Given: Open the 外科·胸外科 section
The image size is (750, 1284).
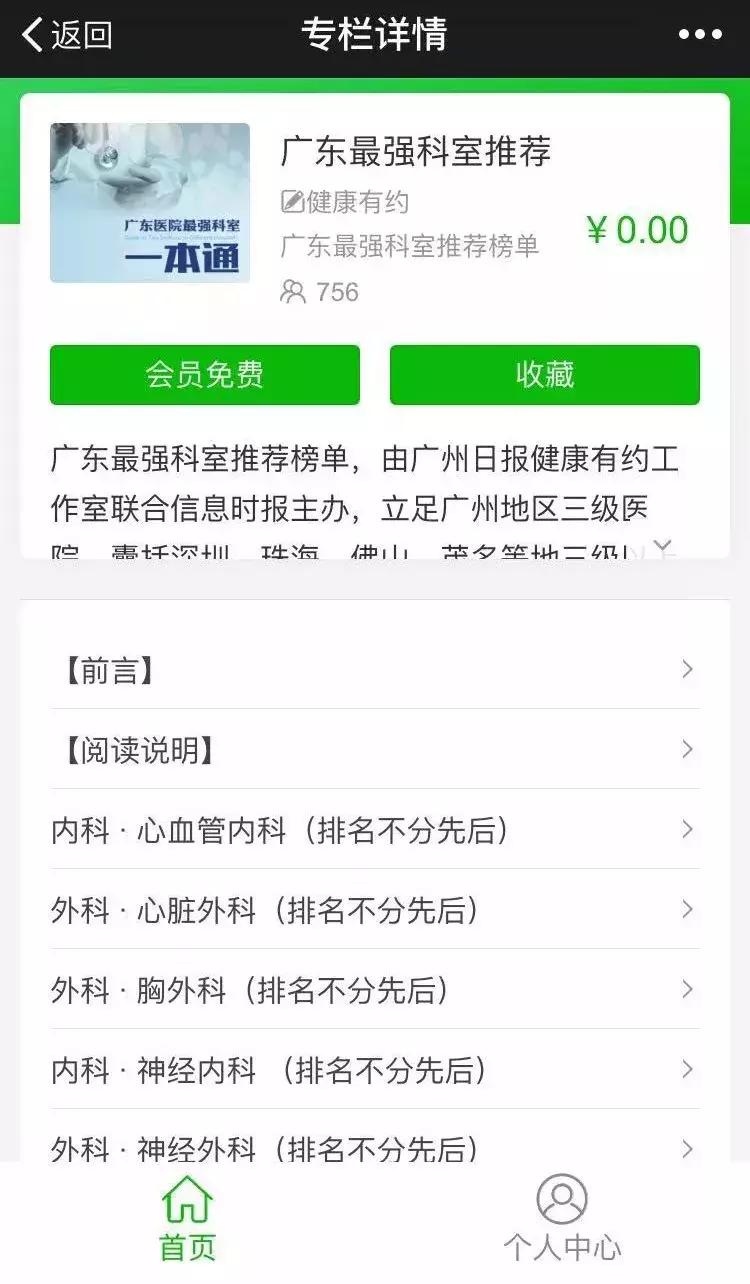Looking at the screenshot, I should [x=375, y=991].
